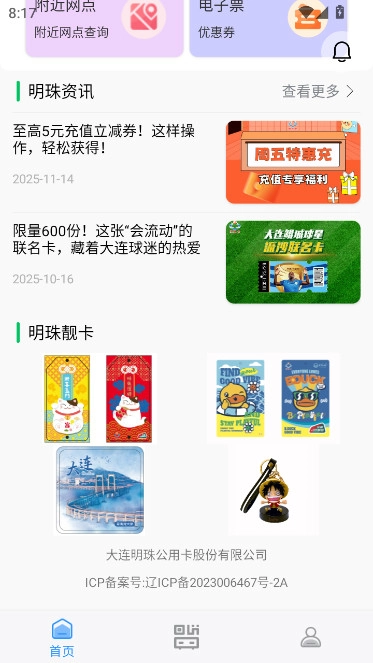Open the 大连 bridge card tile
The height and width of the screenshot is (663, 373).
pyautogui.click(x=100, y=490)
